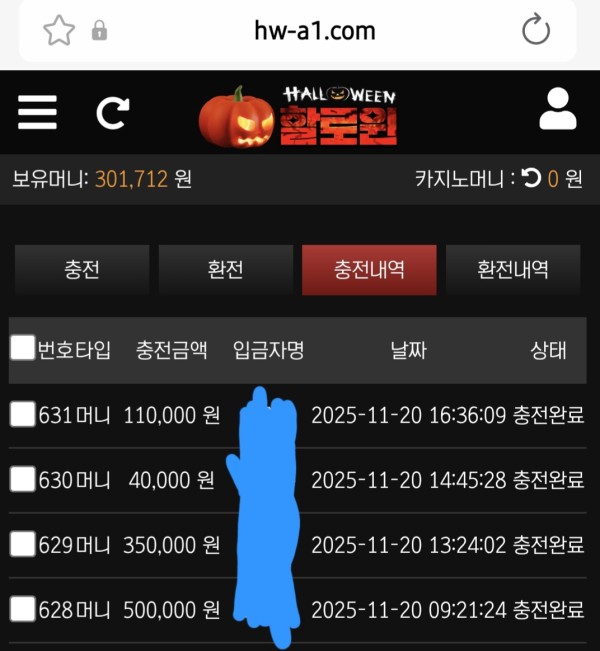Switch to the 충전 tab

(82, 270)
